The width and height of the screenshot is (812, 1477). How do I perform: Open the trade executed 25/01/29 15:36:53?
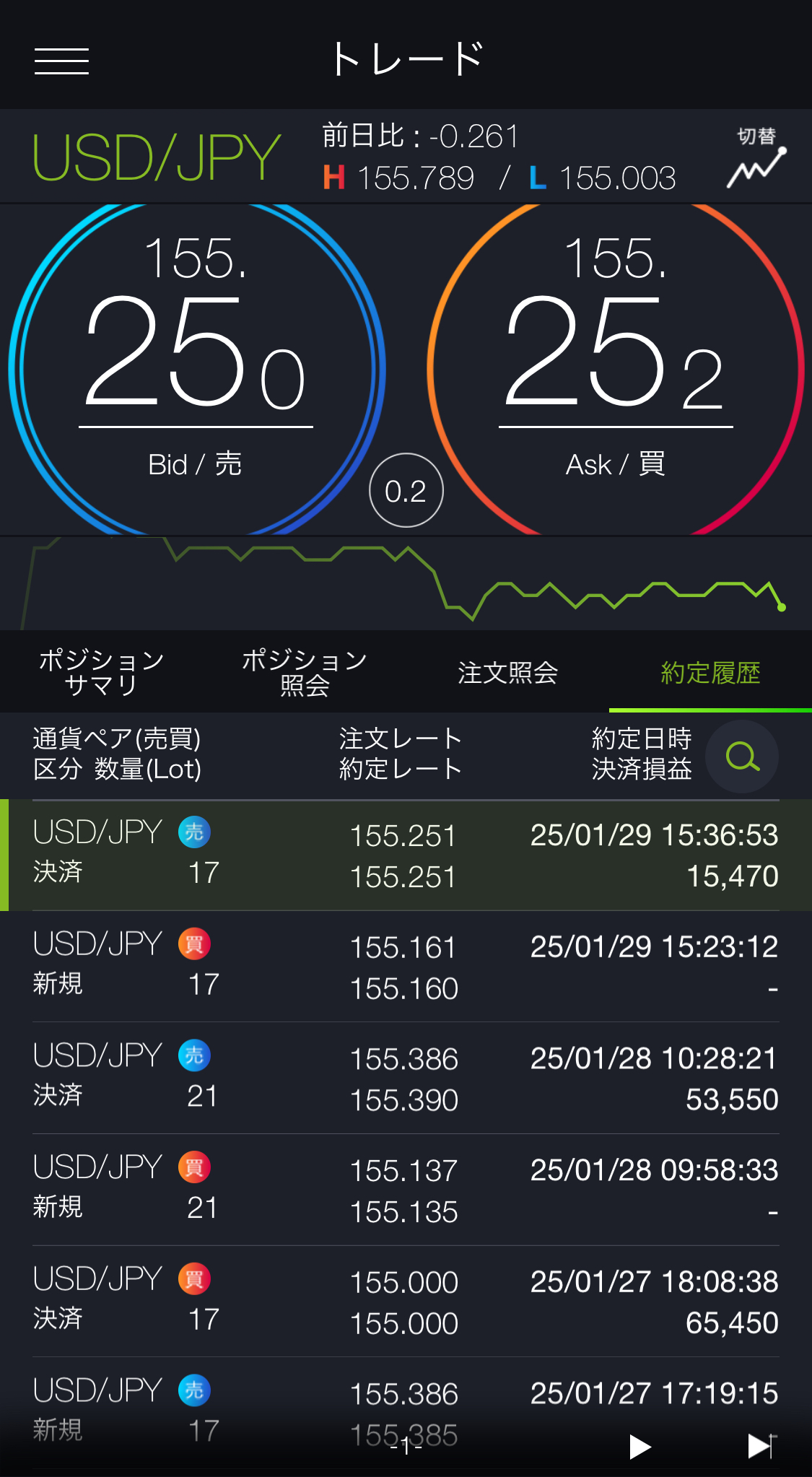tap(406, 855)
